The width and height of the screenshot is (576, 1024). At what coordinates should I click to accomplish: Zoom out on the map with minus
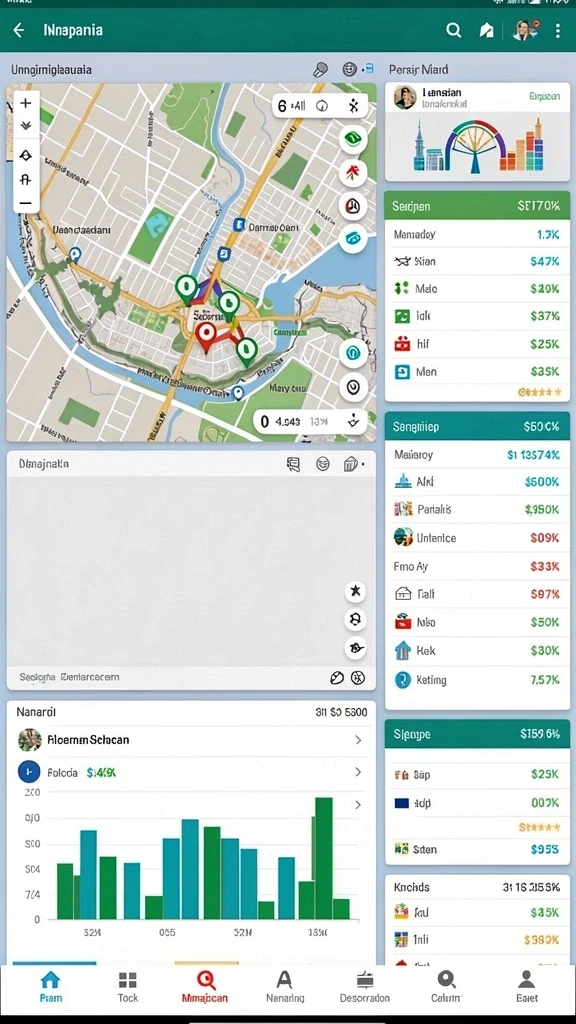pos(25,204)
